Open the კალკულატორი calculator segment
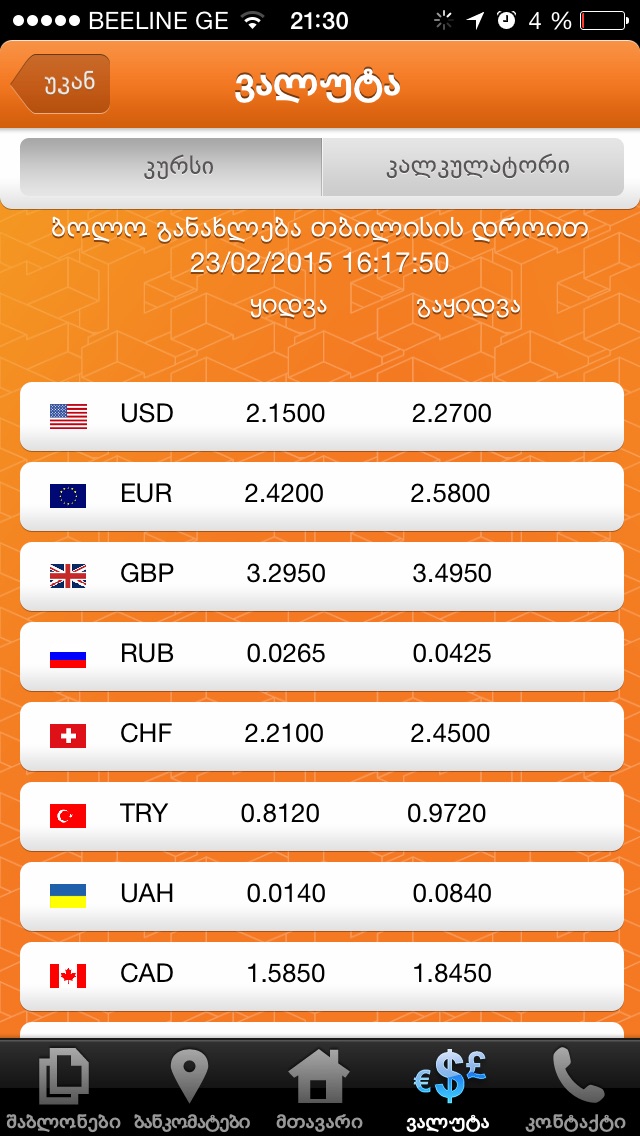The height and width of the screenshot is (1136, 640). coord(473,167)
